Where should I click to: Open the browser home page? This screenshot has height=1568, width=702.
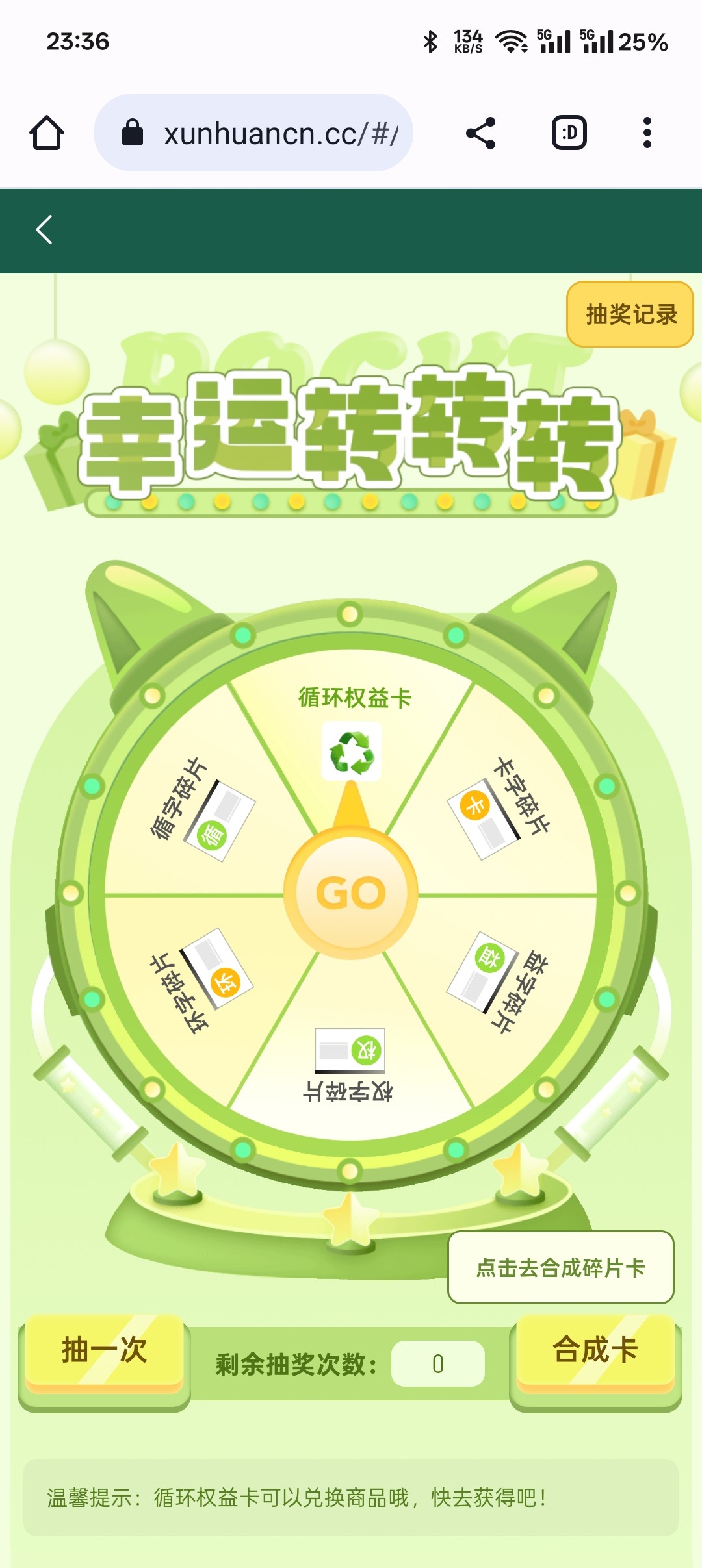coord(47,133)
